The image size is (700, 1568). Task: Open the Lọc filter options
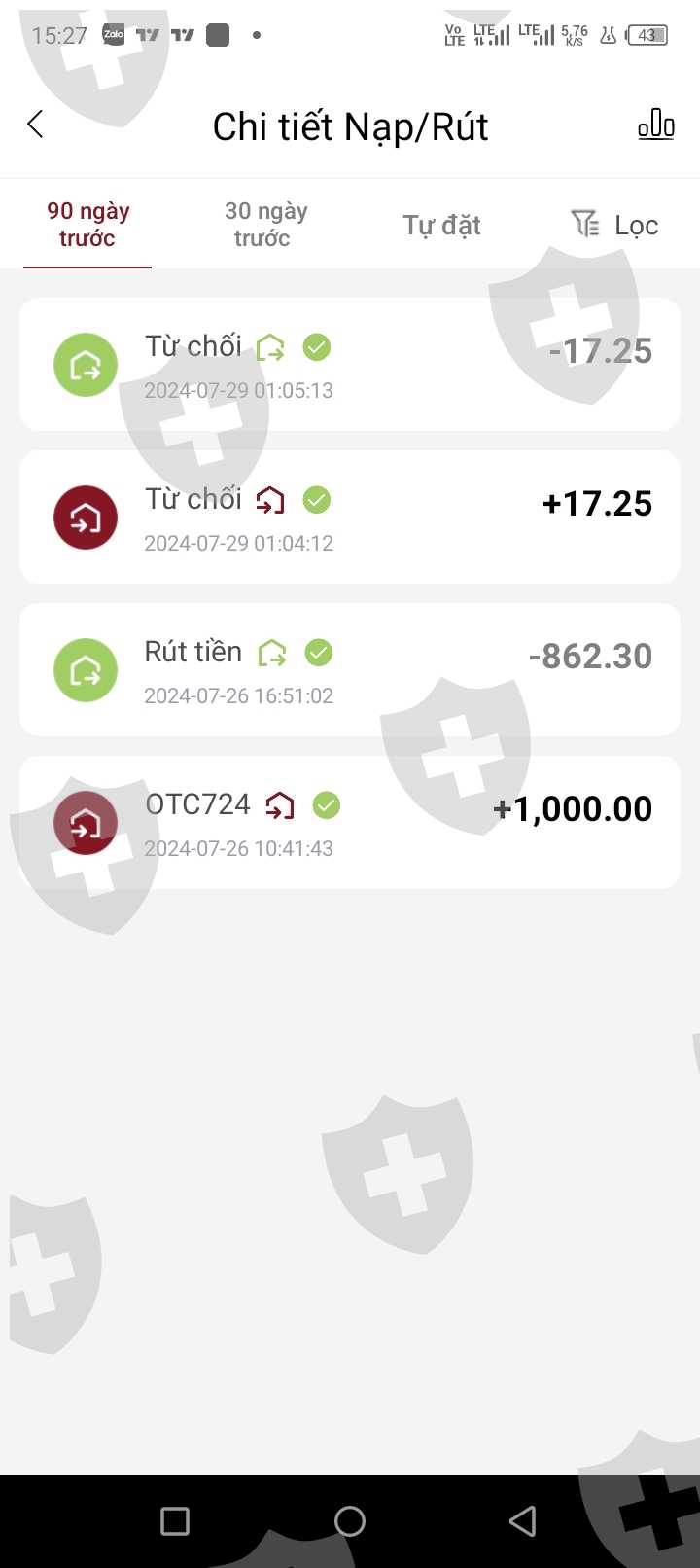(614, 225)
